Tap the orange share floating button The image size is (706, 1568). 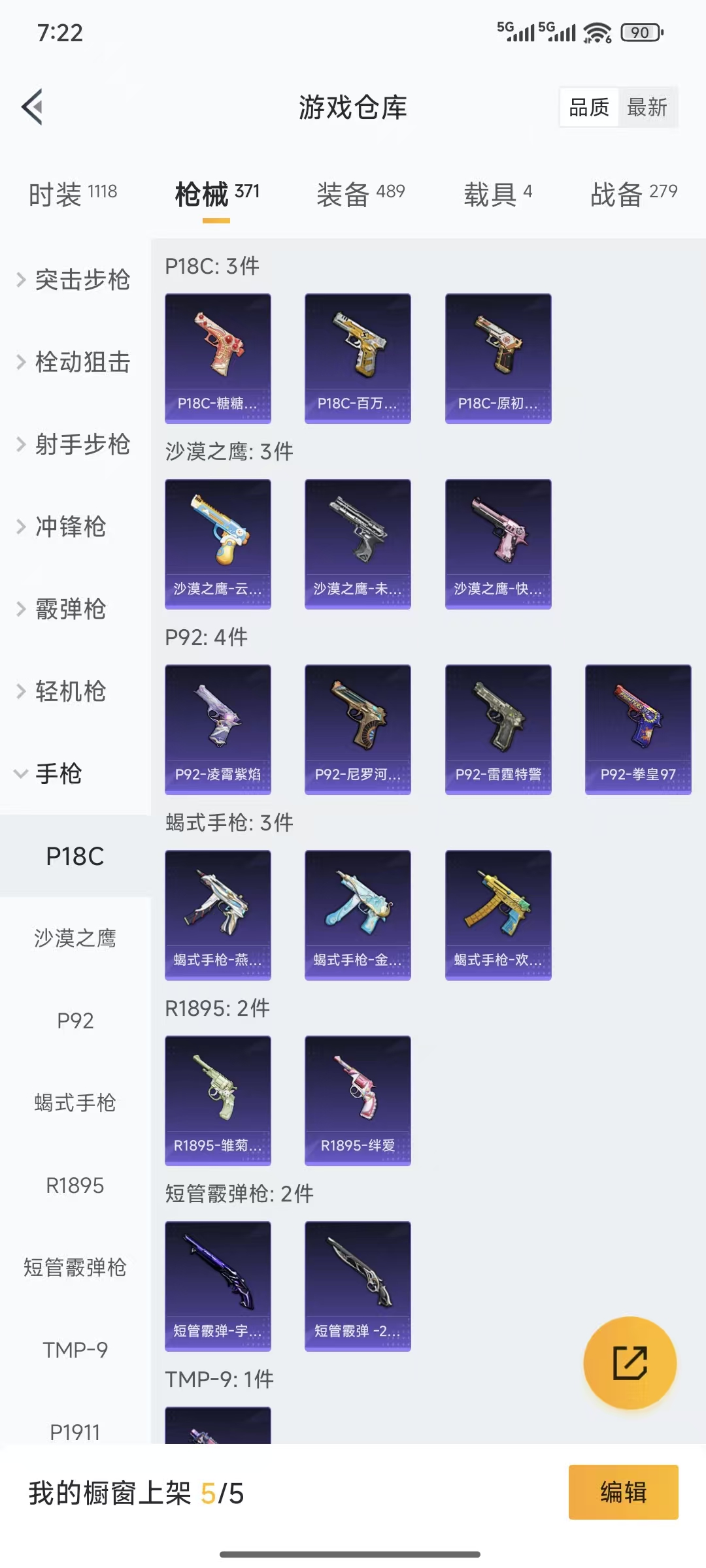click(630, 1363)
